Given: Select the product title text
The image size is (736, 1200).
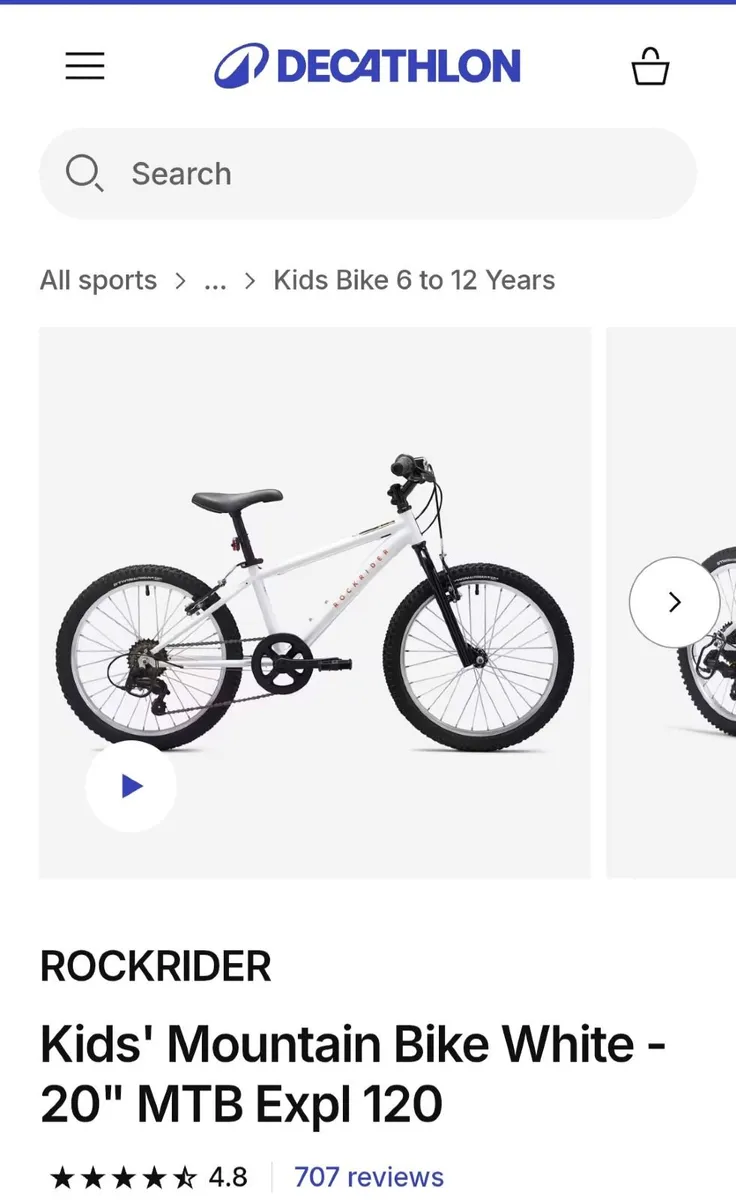Looking at the screenshot, I should 352,1073.
